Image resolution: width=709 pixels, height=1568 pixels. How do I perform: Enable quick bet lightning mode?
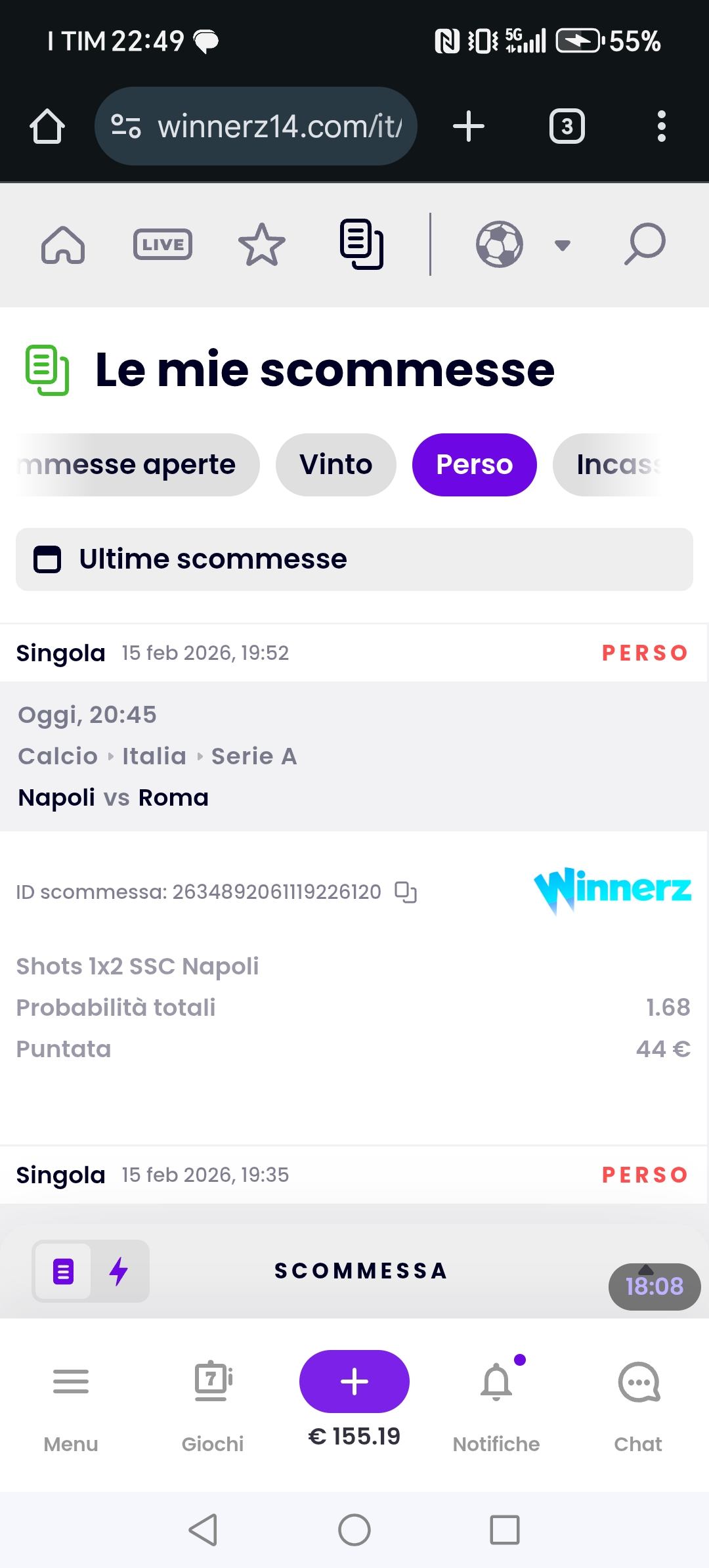tap(119, 1271)
